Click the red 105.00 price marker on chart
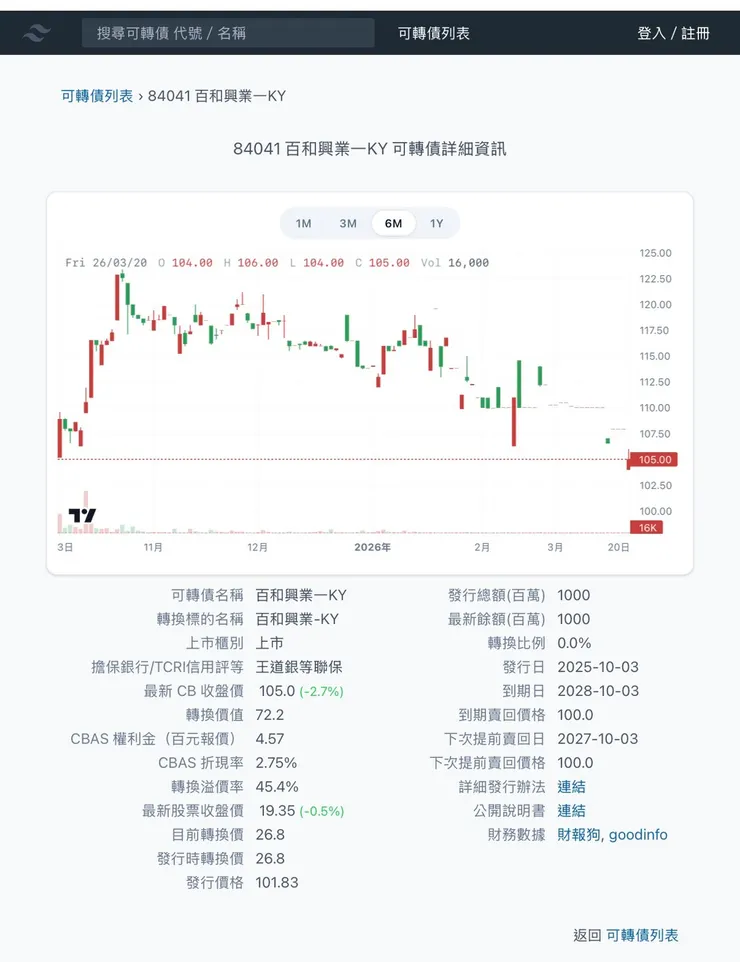 click(651, 459)
